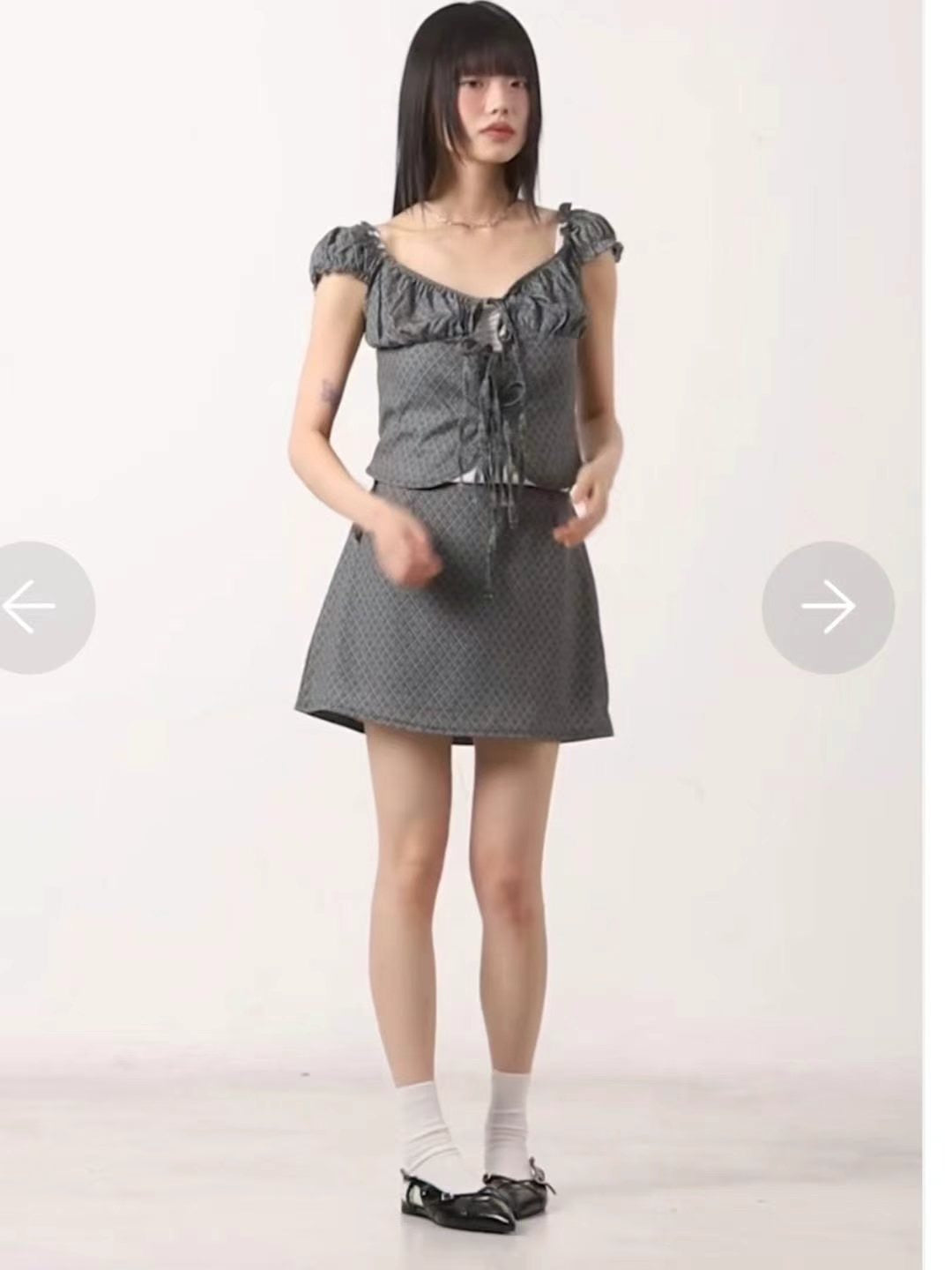Go to the next product image
The image size is (952, 1270).
point(828,607)
